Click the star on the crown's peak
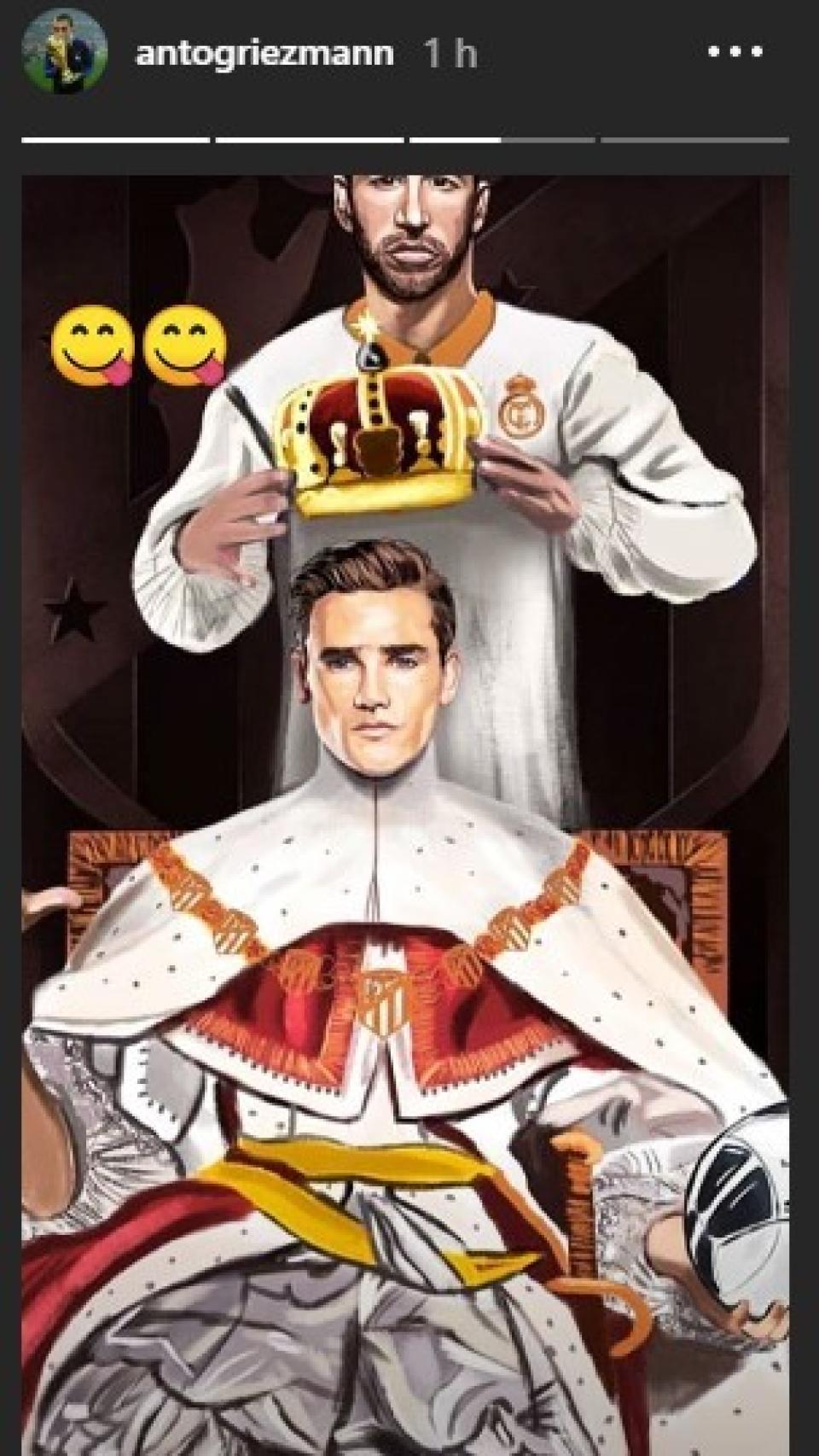The image size is (819, 1456). pyautogui.click(x=367, y=328)
